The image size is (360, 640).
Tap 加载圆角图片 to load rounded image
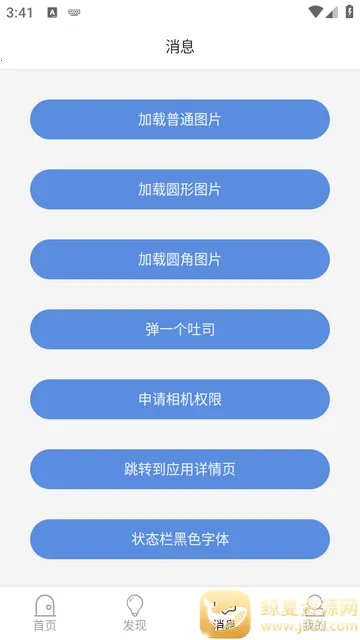tap(180, 259)
